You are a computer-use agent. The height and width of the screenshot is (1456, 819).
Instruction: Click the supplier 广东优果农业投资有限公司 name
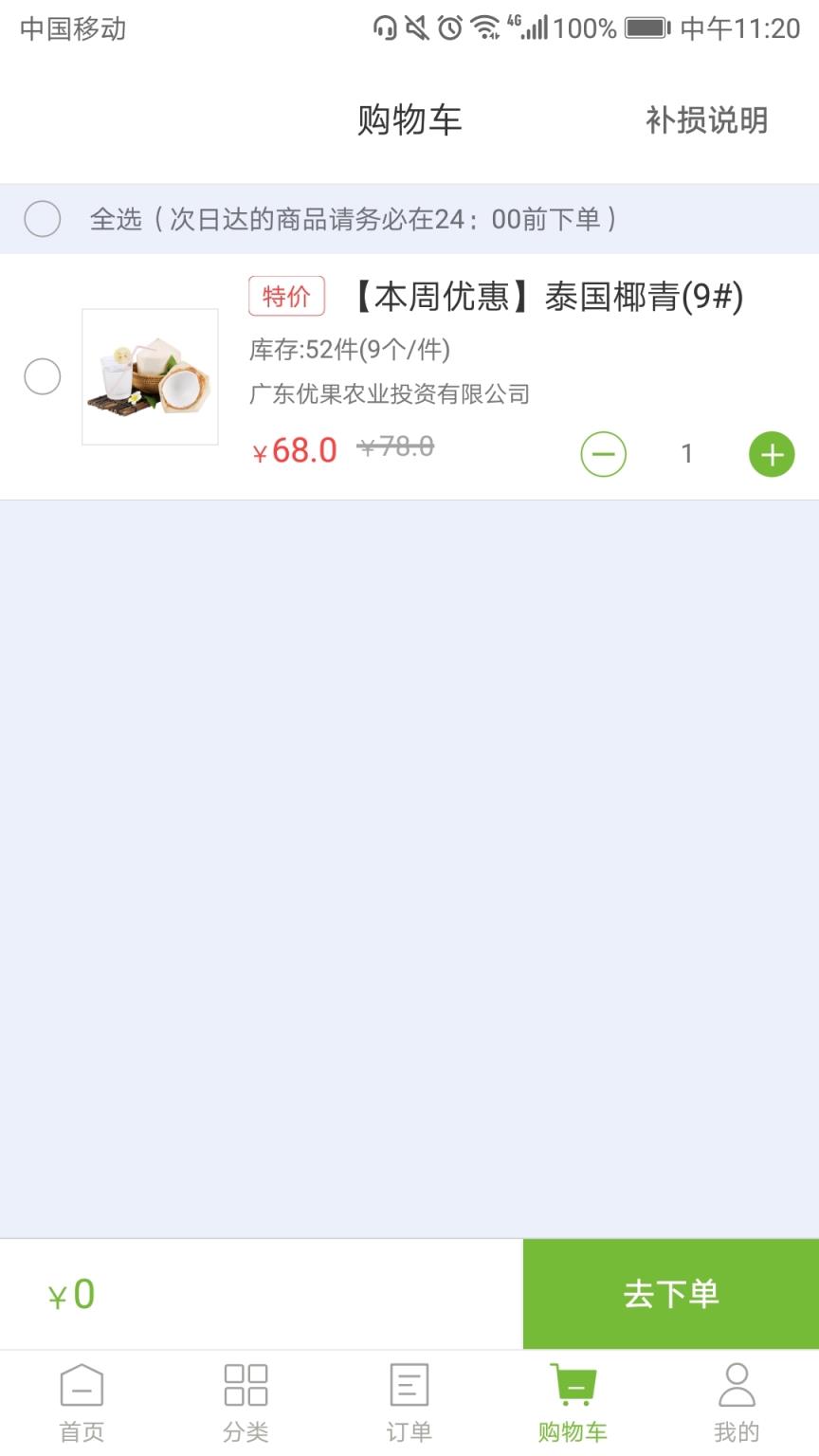pyautogui.click(x=391, y=393)
